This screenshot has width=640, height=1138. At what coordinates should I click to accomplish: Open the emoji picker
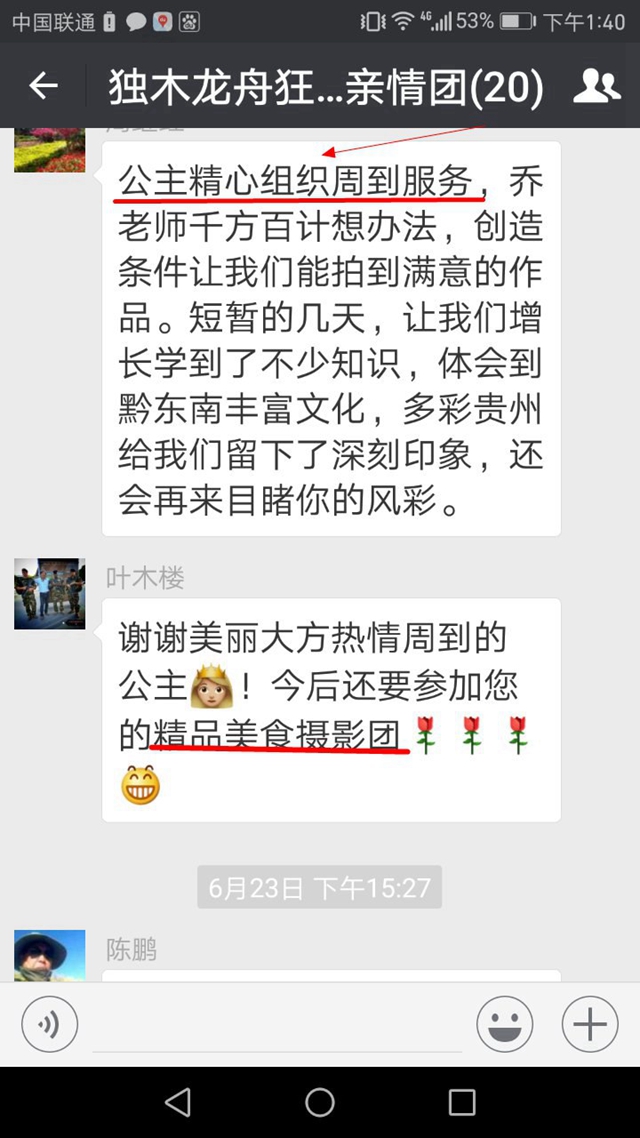[505, 1025]
